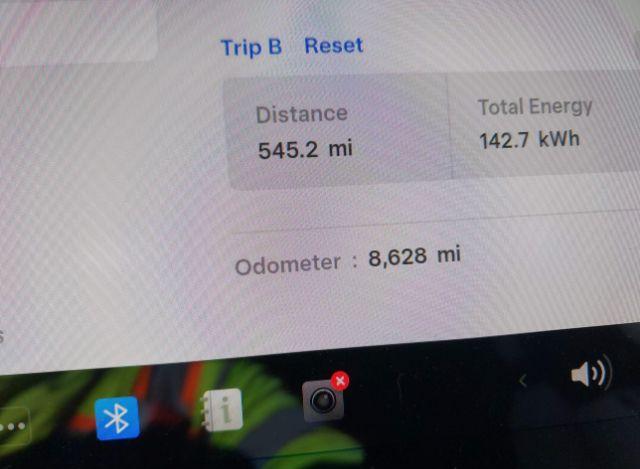Screen dimensions: 640x469
Task: Open the Bluetooth app
Action: [x=117, y=419]
